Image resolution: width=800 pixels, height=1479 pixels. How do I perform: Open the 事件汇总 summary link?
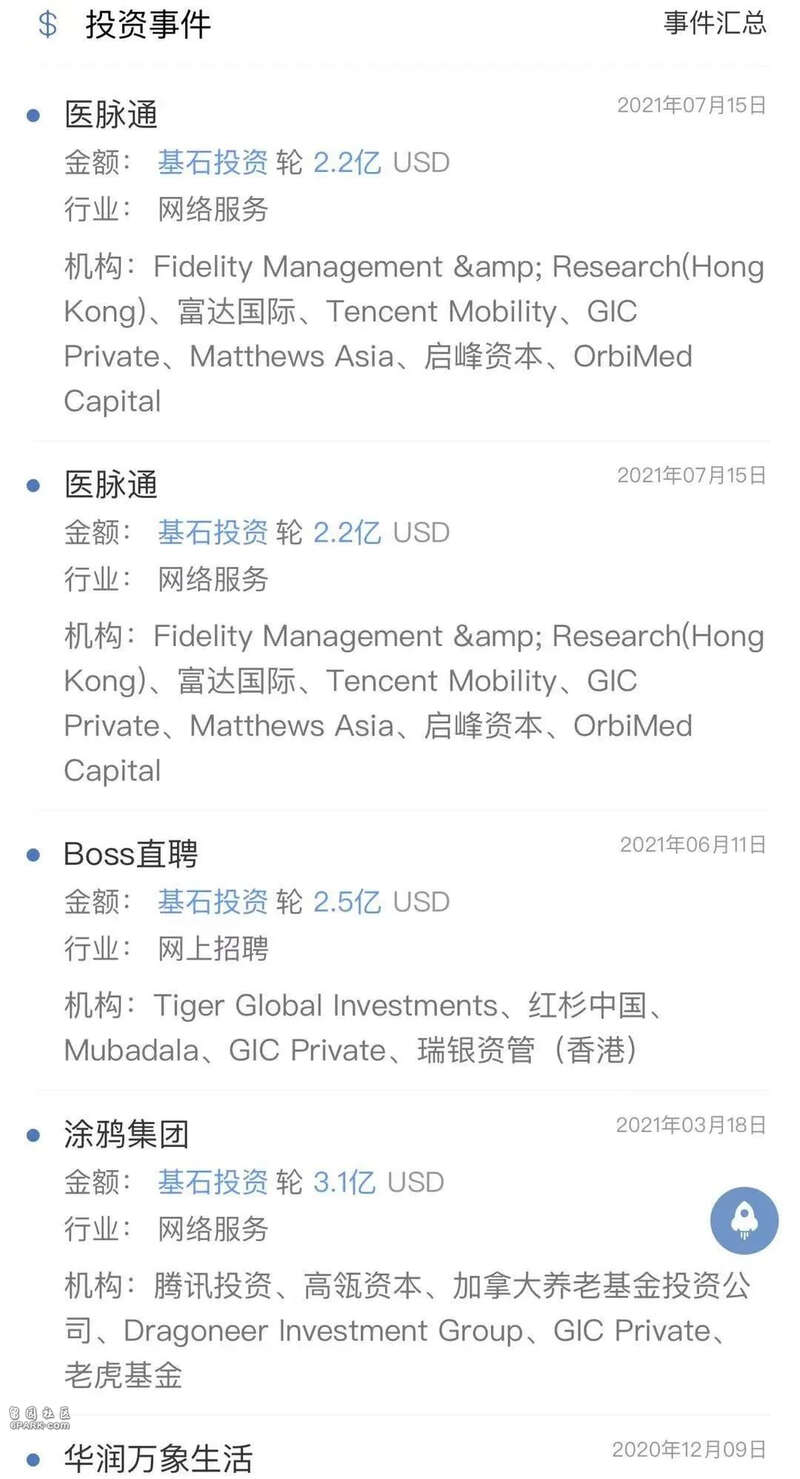click(x=715, y=23)
